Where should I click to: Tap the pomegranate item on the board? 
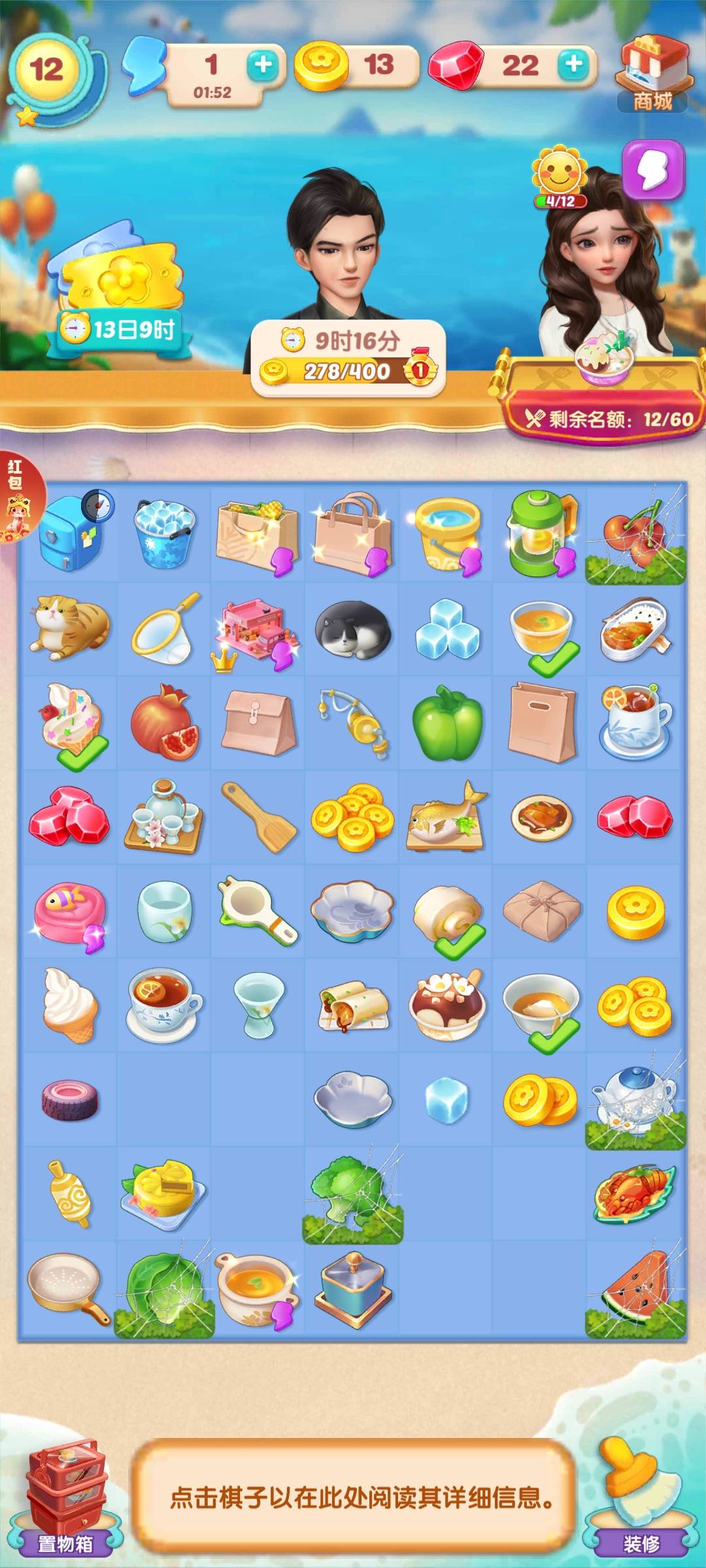click(163, 723)
